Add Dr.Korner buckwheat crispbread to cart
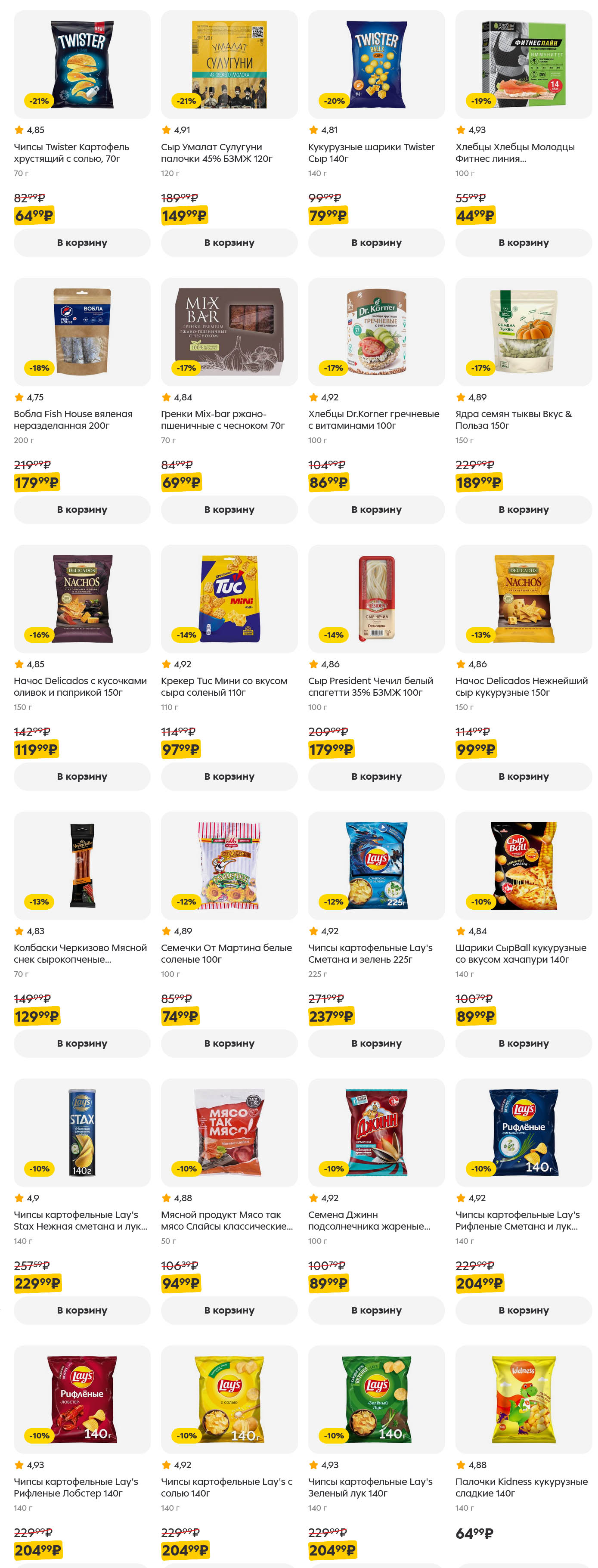Image resolution: width=598 pixels, height=1568 pixels. 376,509
